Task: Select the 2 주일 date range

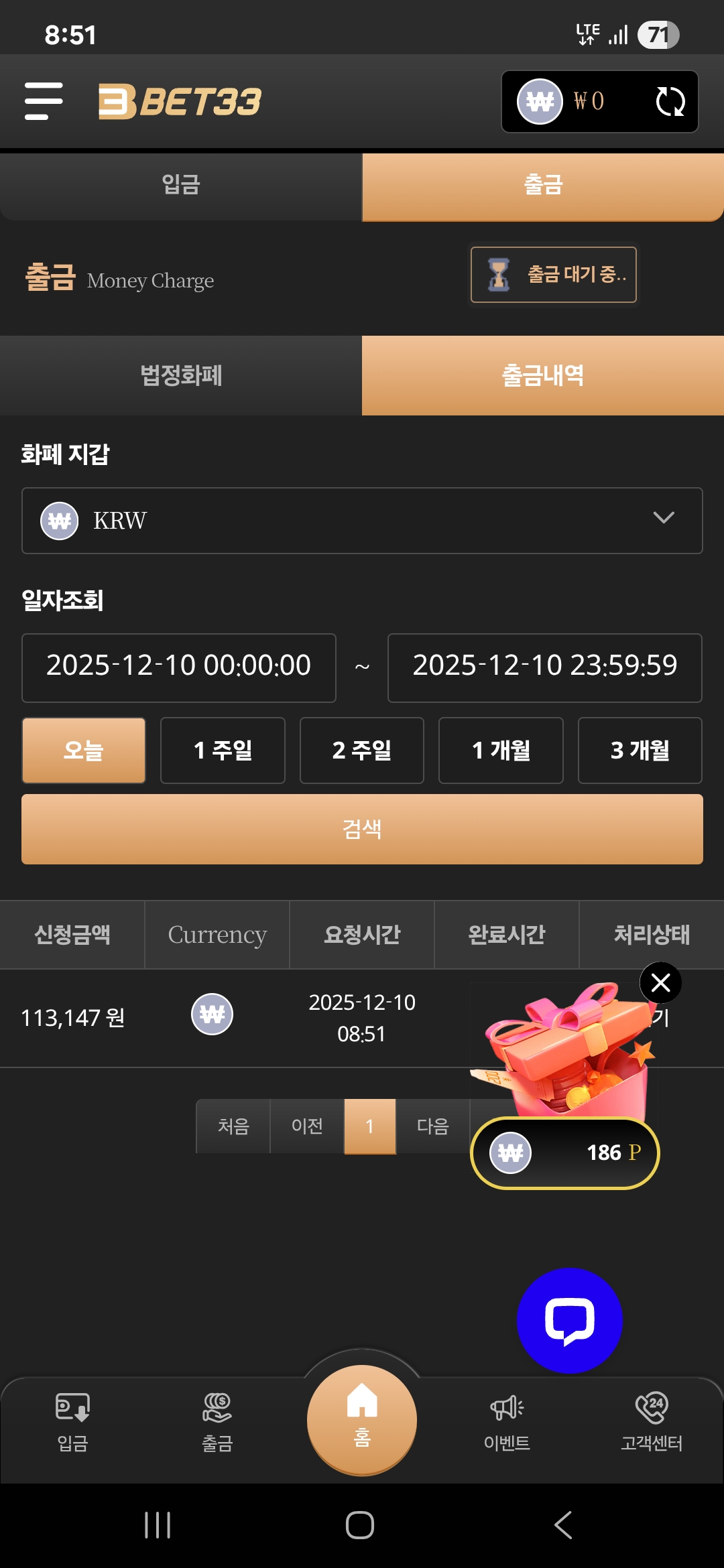Action: click(x=361, y=750)
